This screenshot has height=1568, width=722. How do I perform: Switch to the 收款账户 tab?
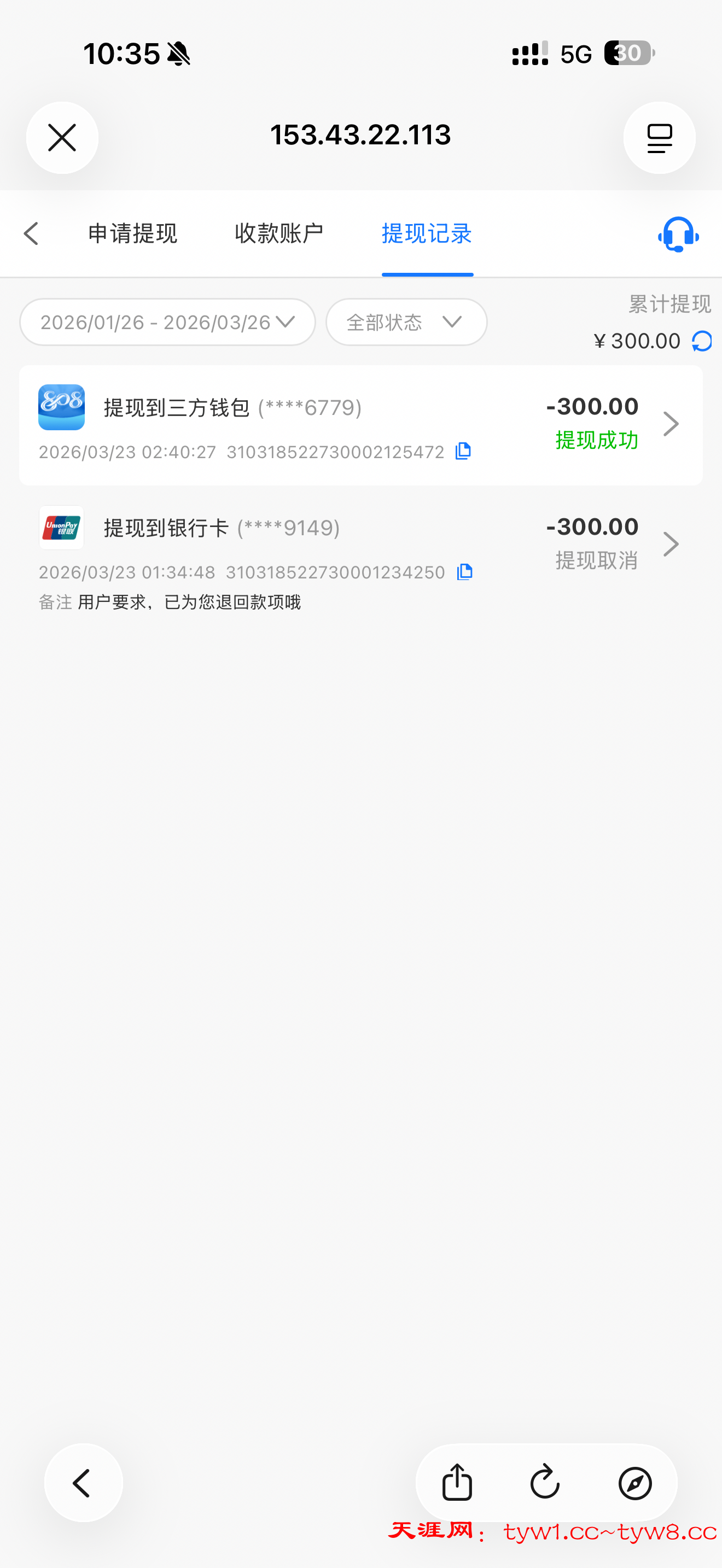point(280,234)
